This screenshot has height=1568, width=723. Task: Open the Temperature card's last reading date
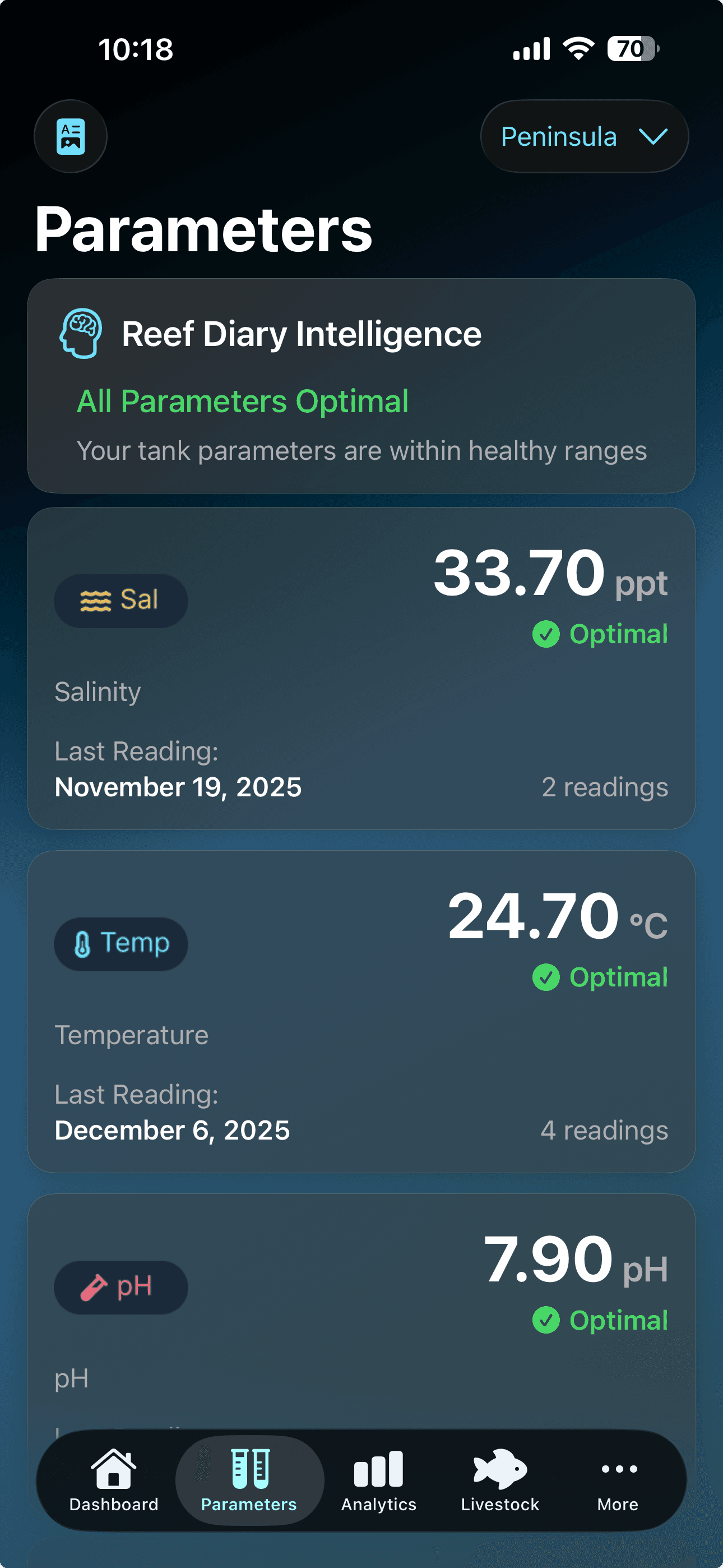pyautogui.click(x=172, y=1131)
